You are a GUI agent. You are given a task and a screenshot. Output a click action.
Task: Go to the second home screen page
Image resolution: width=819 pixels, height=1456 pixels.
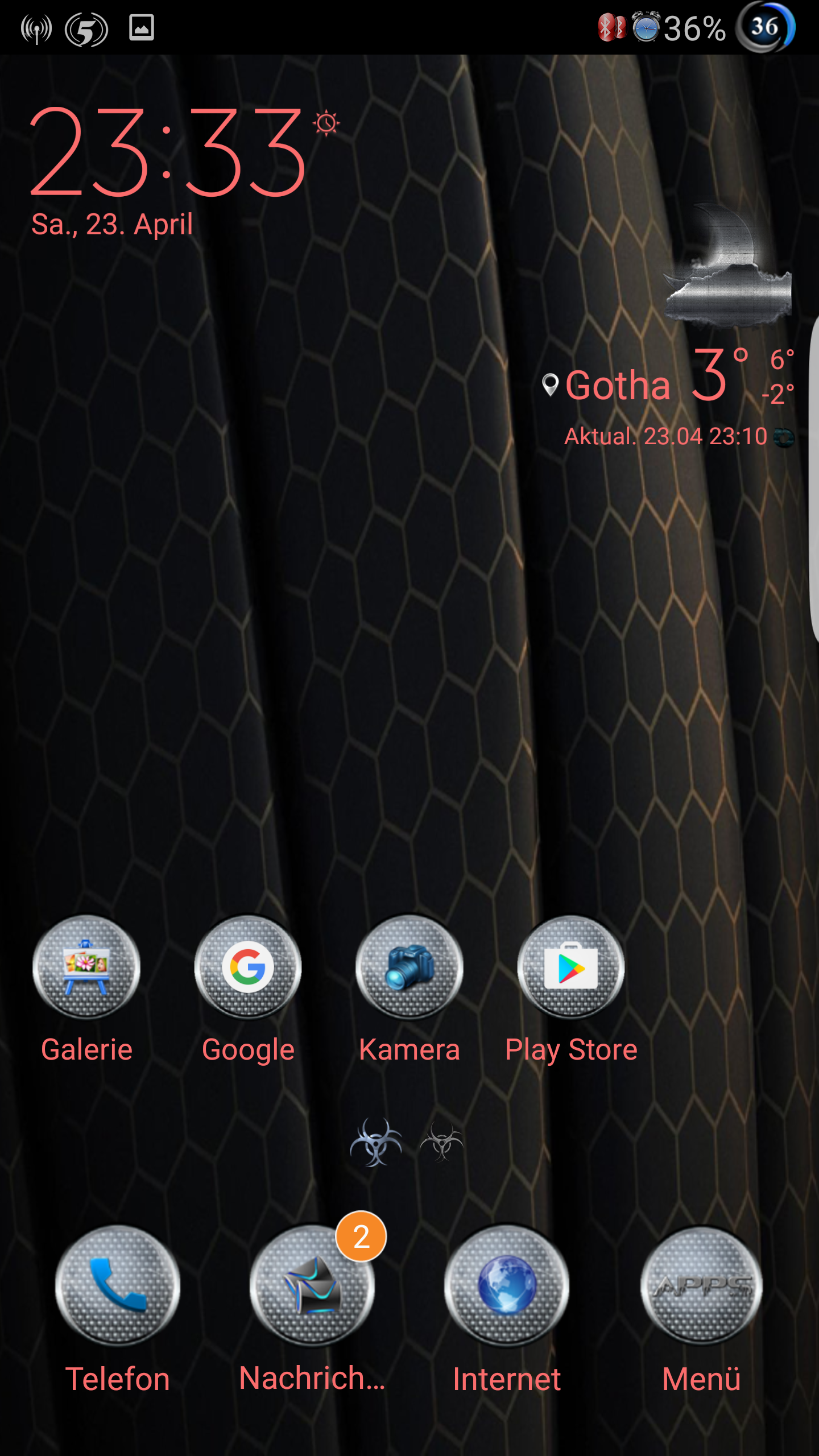(x=441, y=1141)
